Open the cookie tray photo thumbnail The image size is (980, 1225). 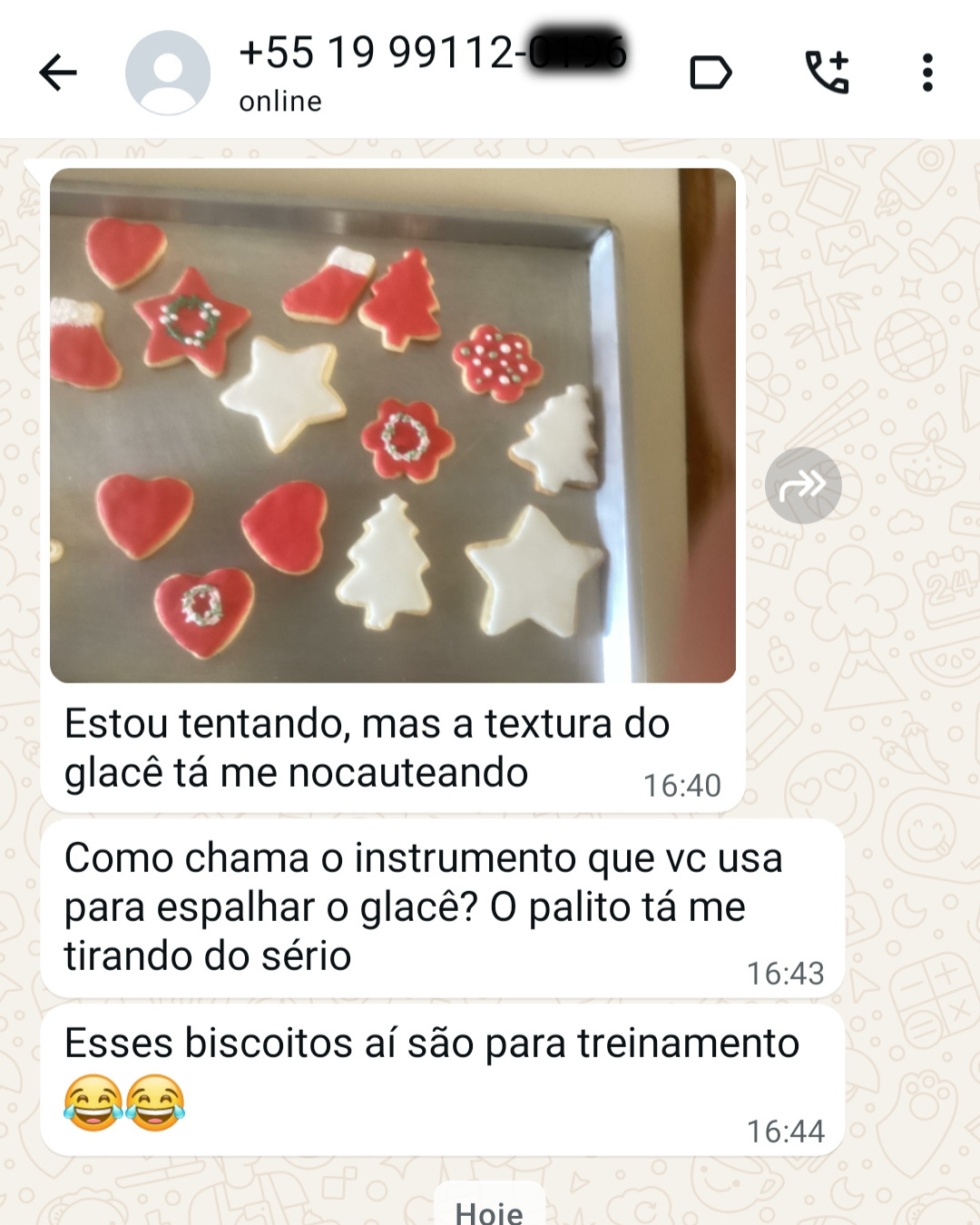pos(390,426)
